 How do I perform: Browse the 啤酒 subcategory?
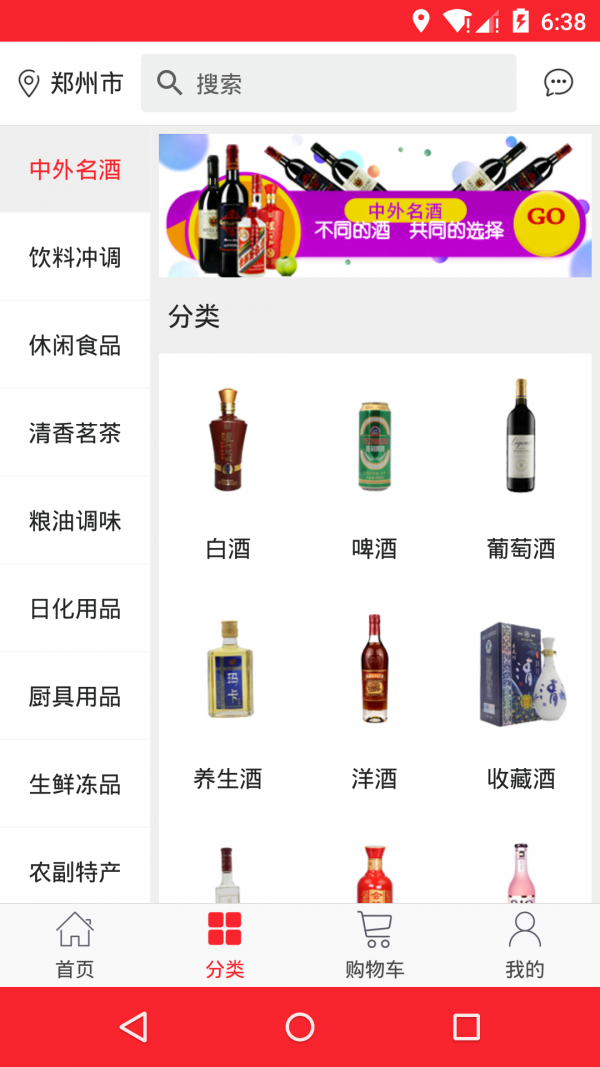[x=374, y=470]
